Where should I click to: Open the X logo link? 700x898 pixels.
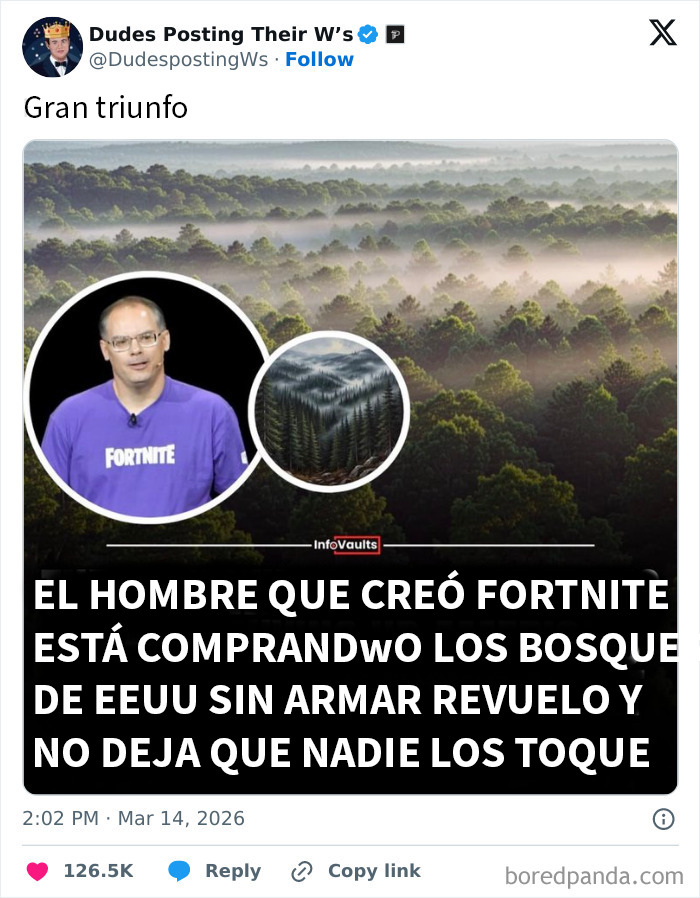click(x=662, y=33)
